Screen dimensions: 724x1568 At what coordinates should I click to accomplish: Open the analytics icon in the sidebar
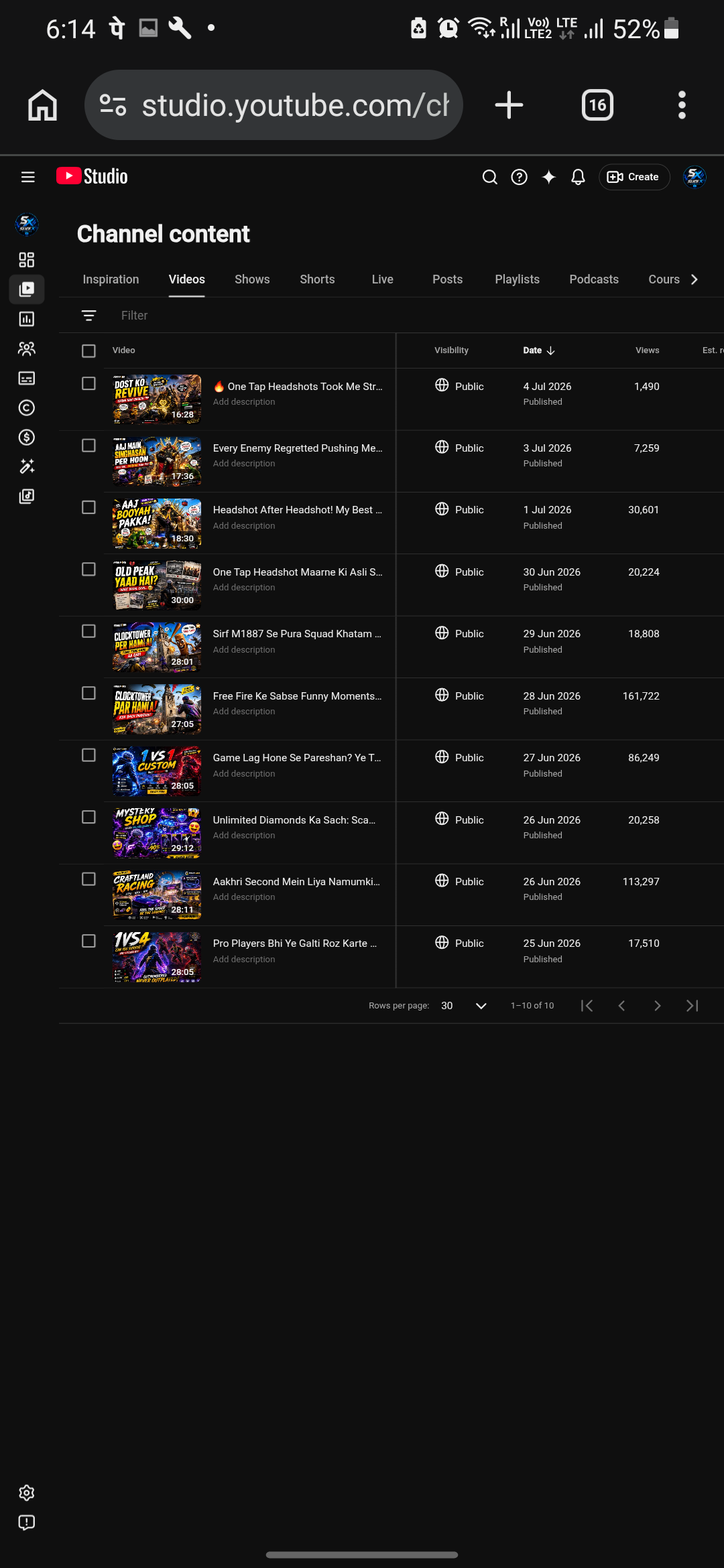[27, 319]
